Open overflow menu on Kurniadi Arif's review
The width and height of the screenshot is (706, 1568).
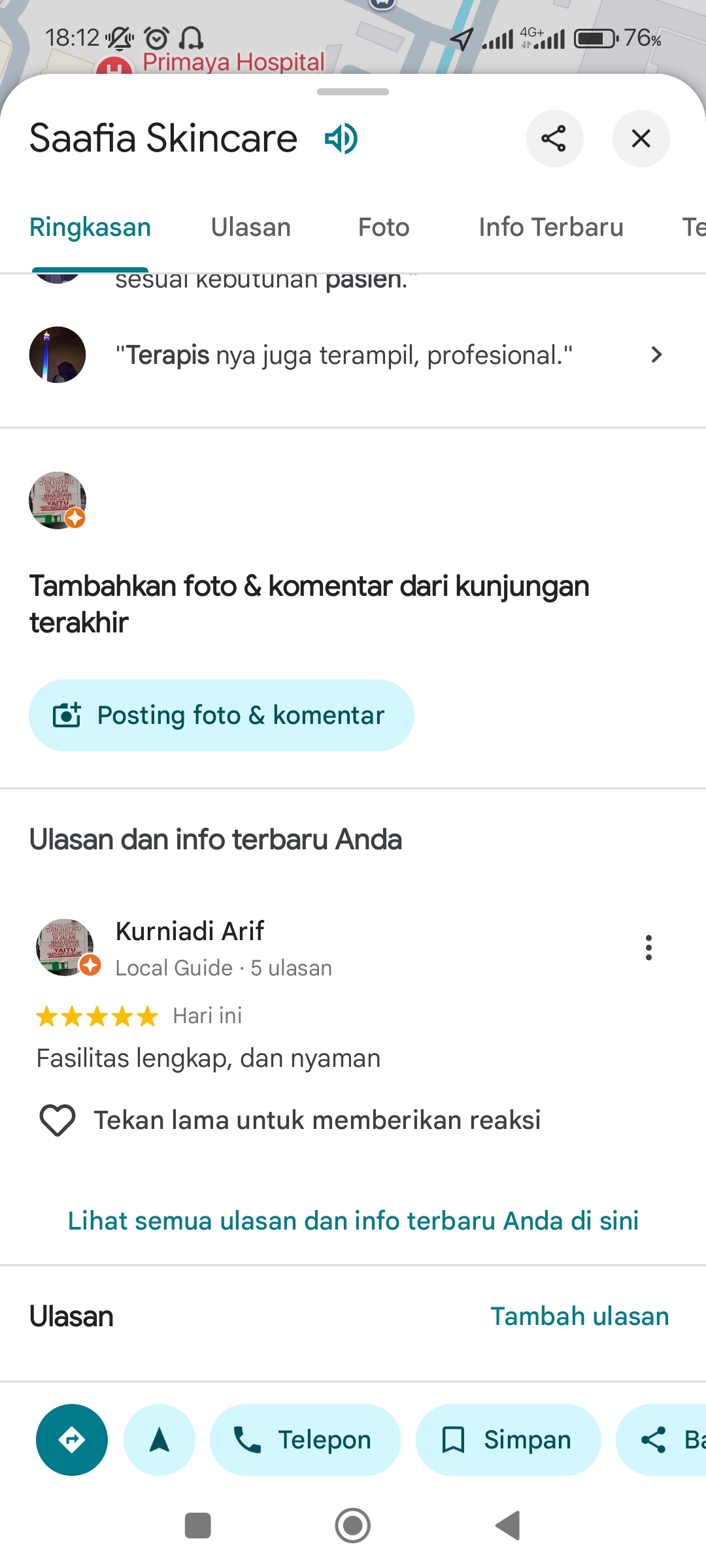pos(648,947)
